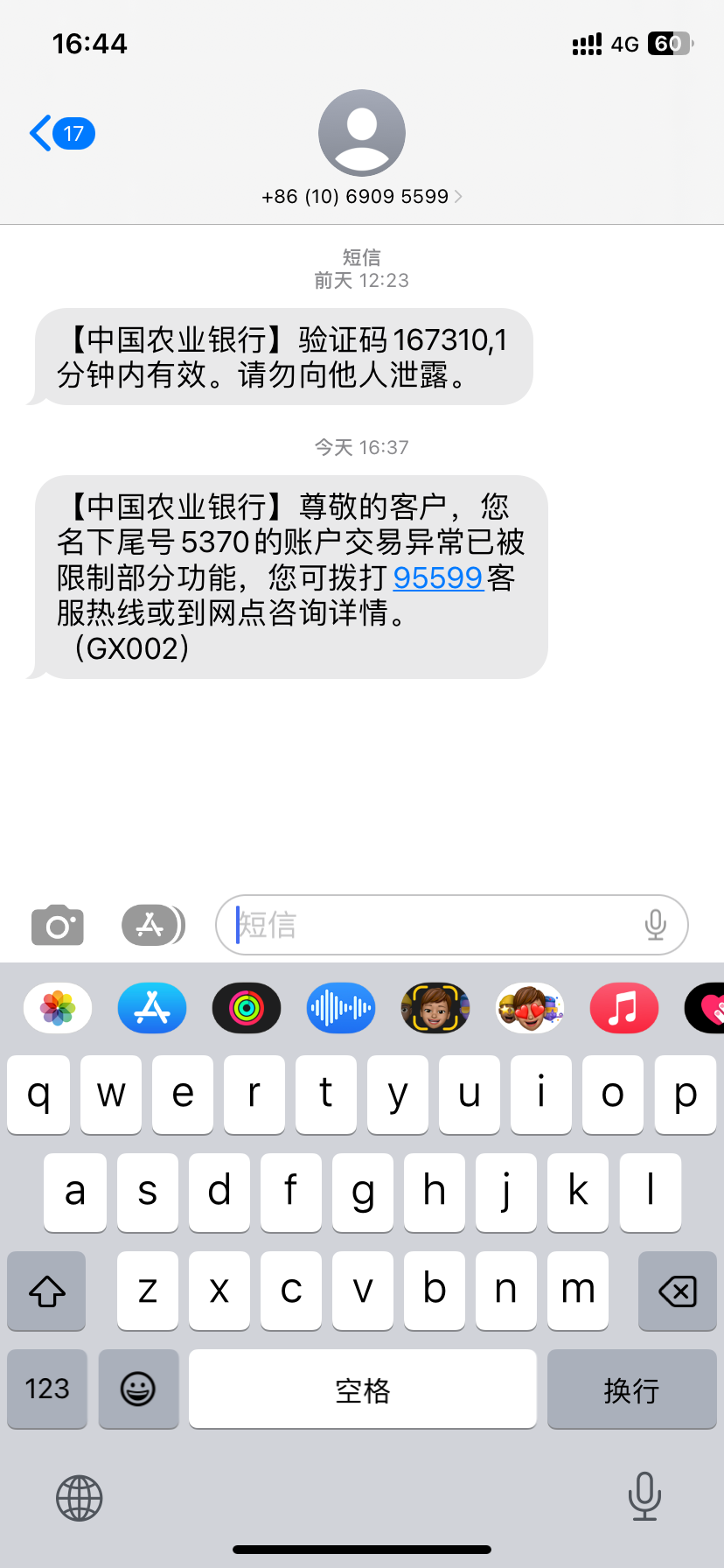This screenshot has width=724, height=1568.
Task: Switch to the 123 numeric keyboard
Action: [47, 1389]
